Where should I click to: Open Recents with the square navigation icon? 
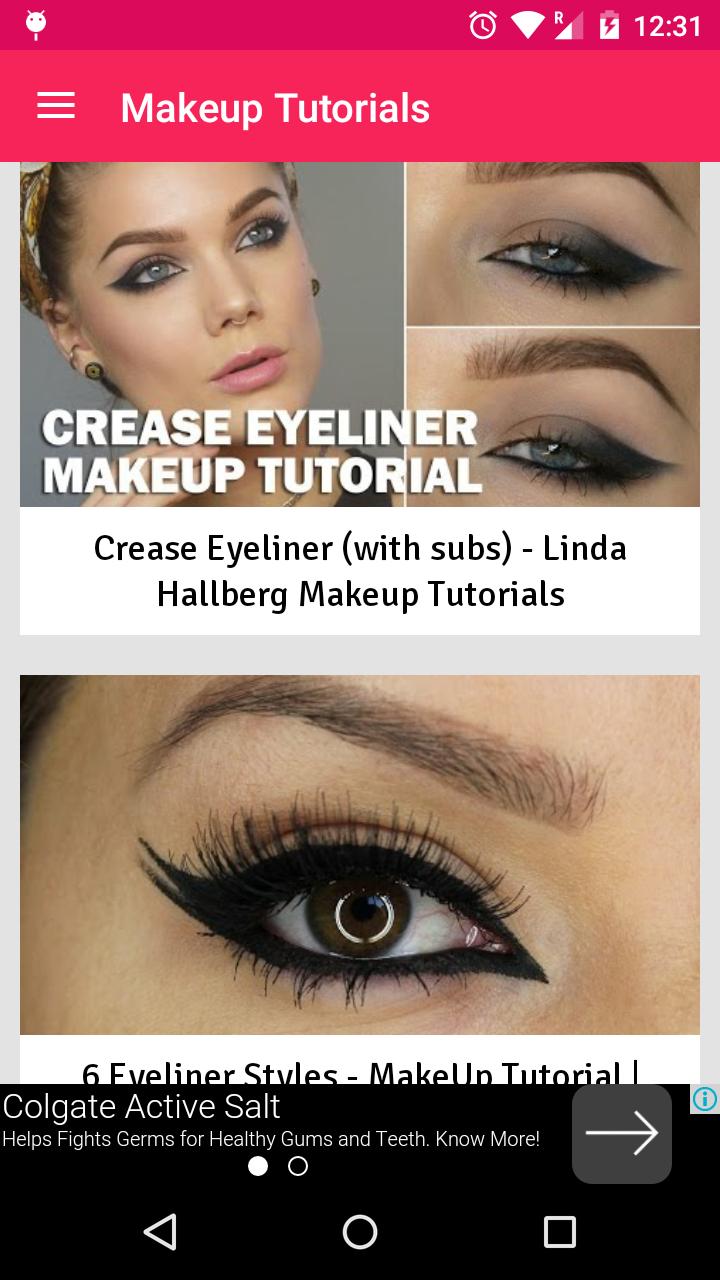click(560, 1232)
